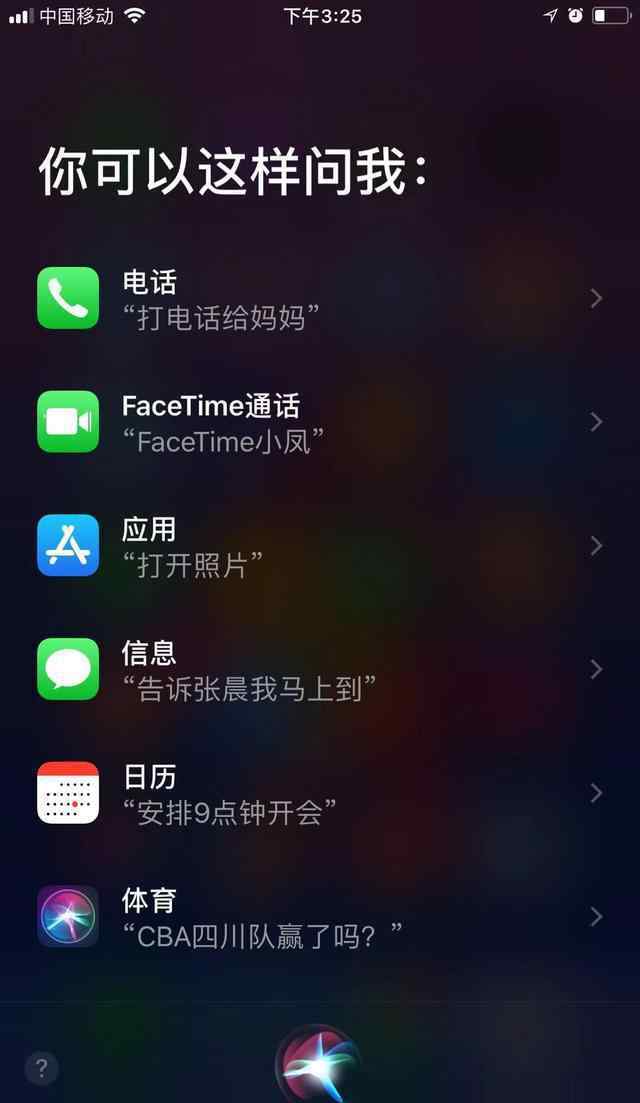
Task: Open the 体育 sports examples row
Action: (320, 916)
